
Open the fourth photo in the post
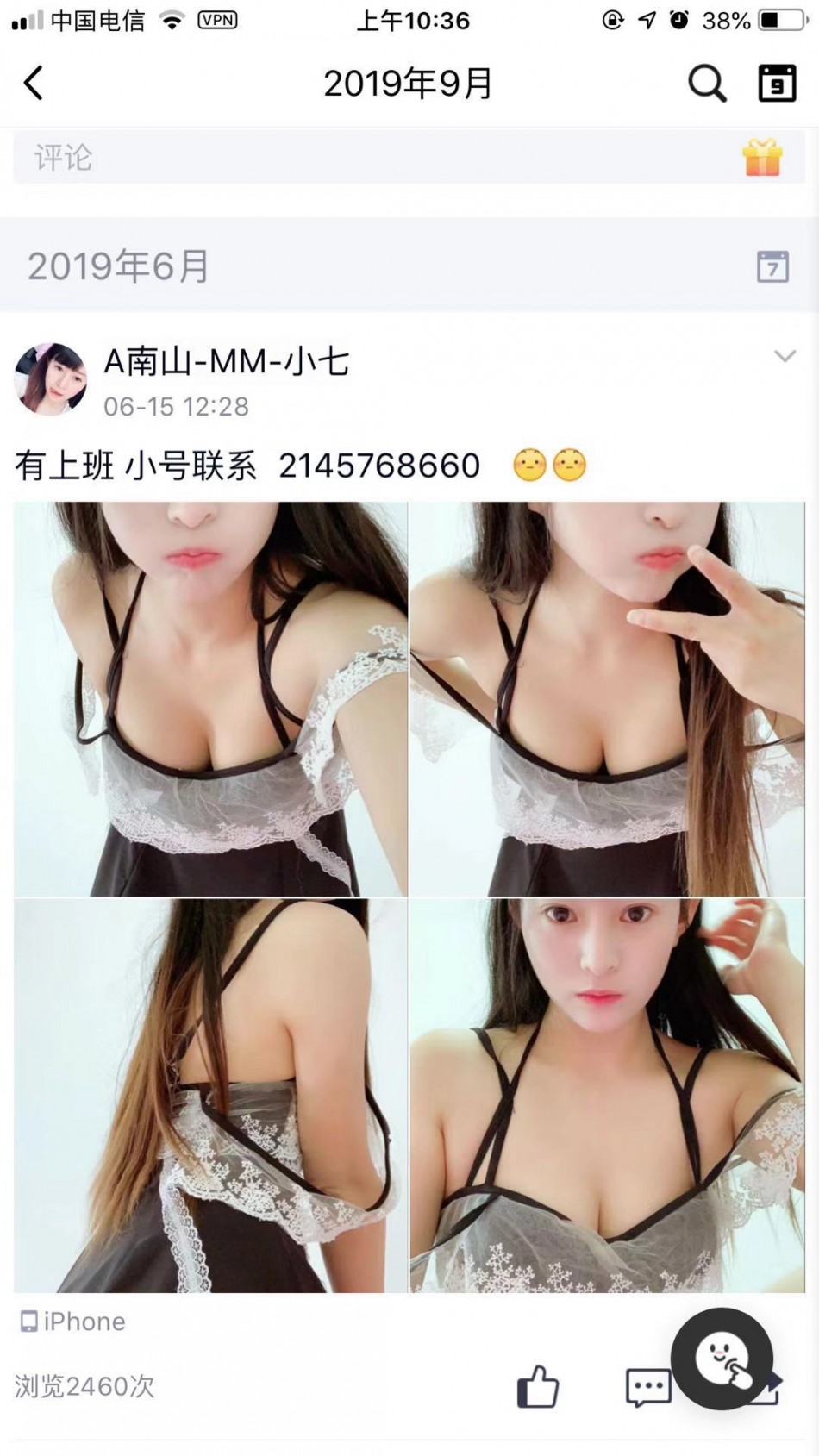tap(607, 1096)
